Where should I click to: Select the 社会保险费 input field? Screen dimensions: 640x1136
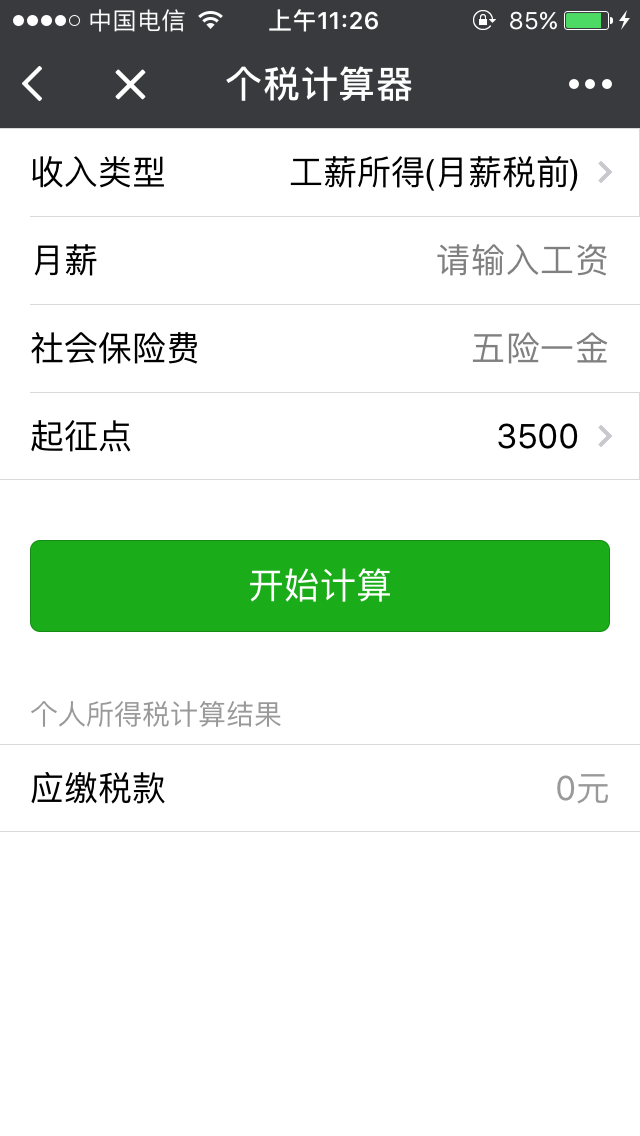(539, 349)
